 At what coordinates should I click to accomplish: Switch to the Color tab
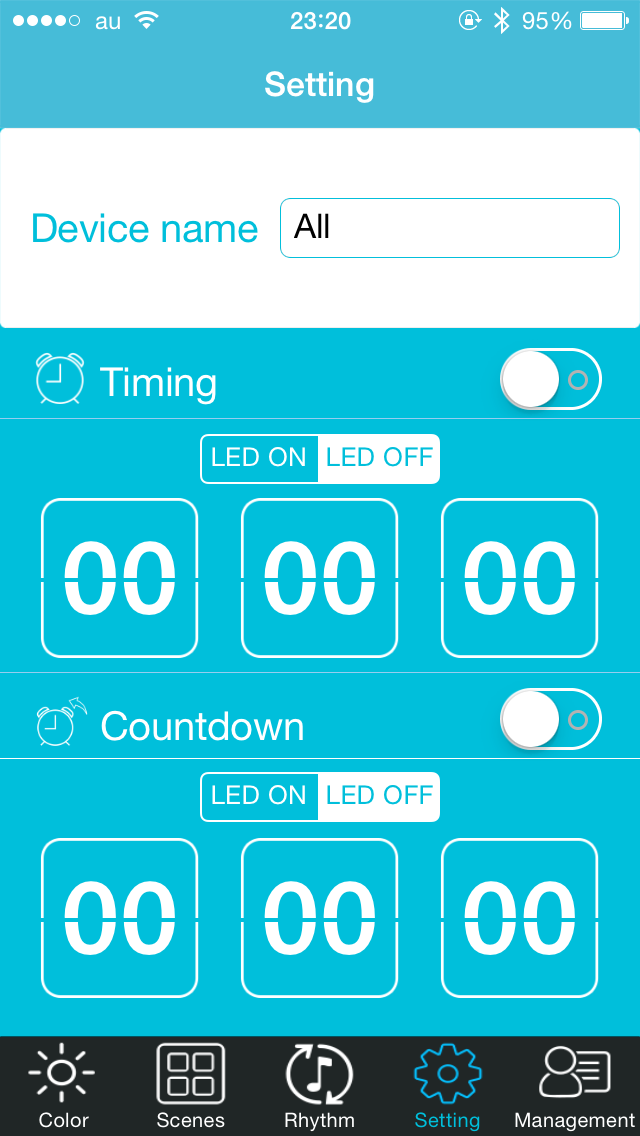pos(63,1086)
